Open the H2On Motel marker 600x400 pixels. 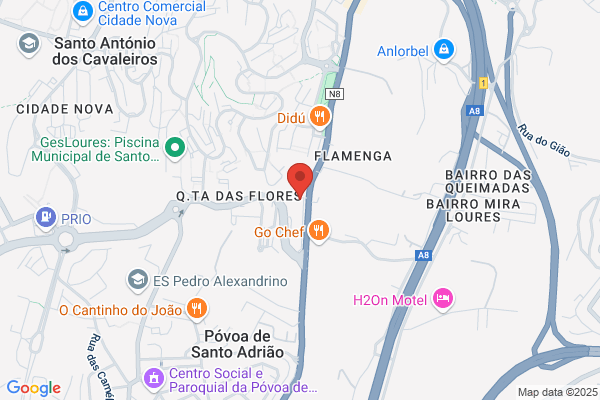click(x=443, y=299)
